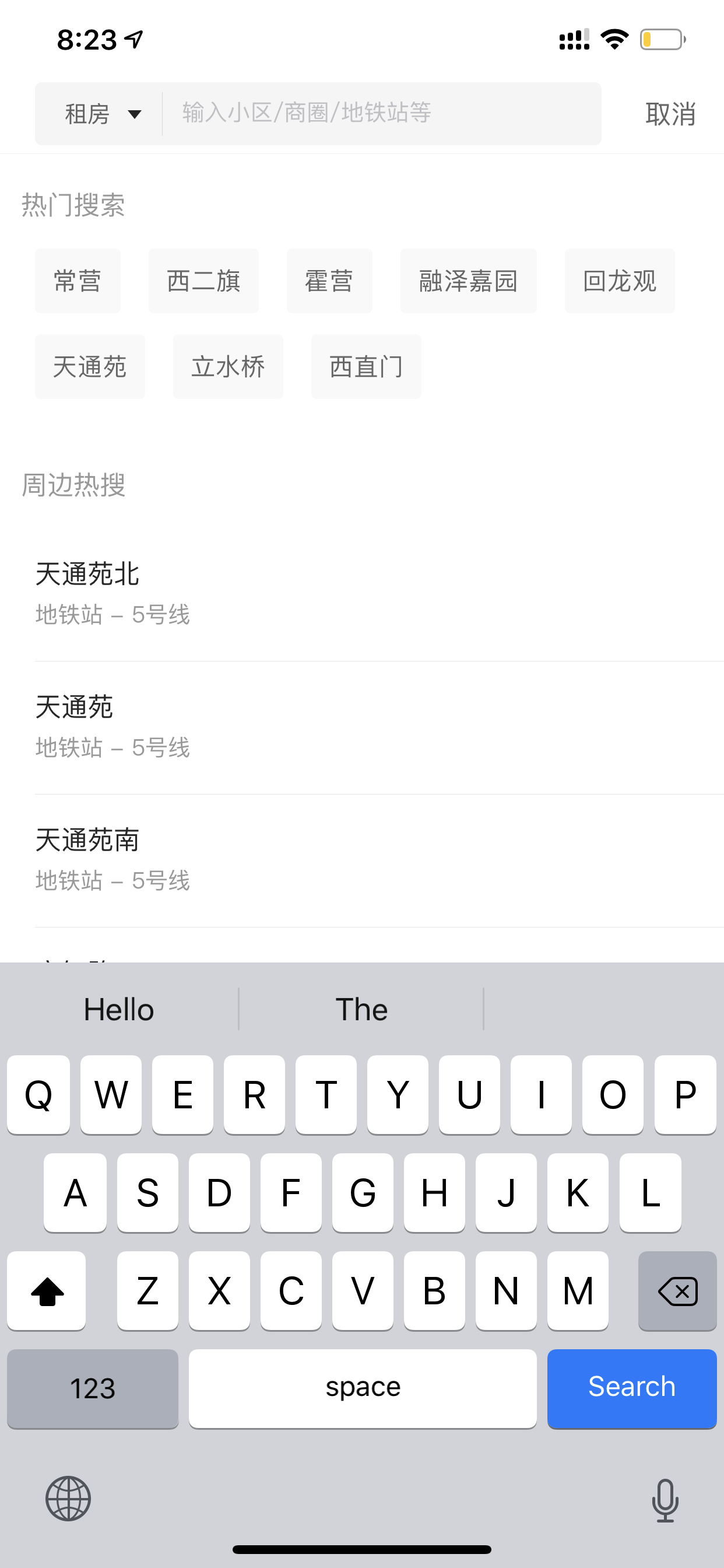This screenshot has width=724, height=1568.
Task: Tap the keyboard backspace key
Action: pos(677,1290)
